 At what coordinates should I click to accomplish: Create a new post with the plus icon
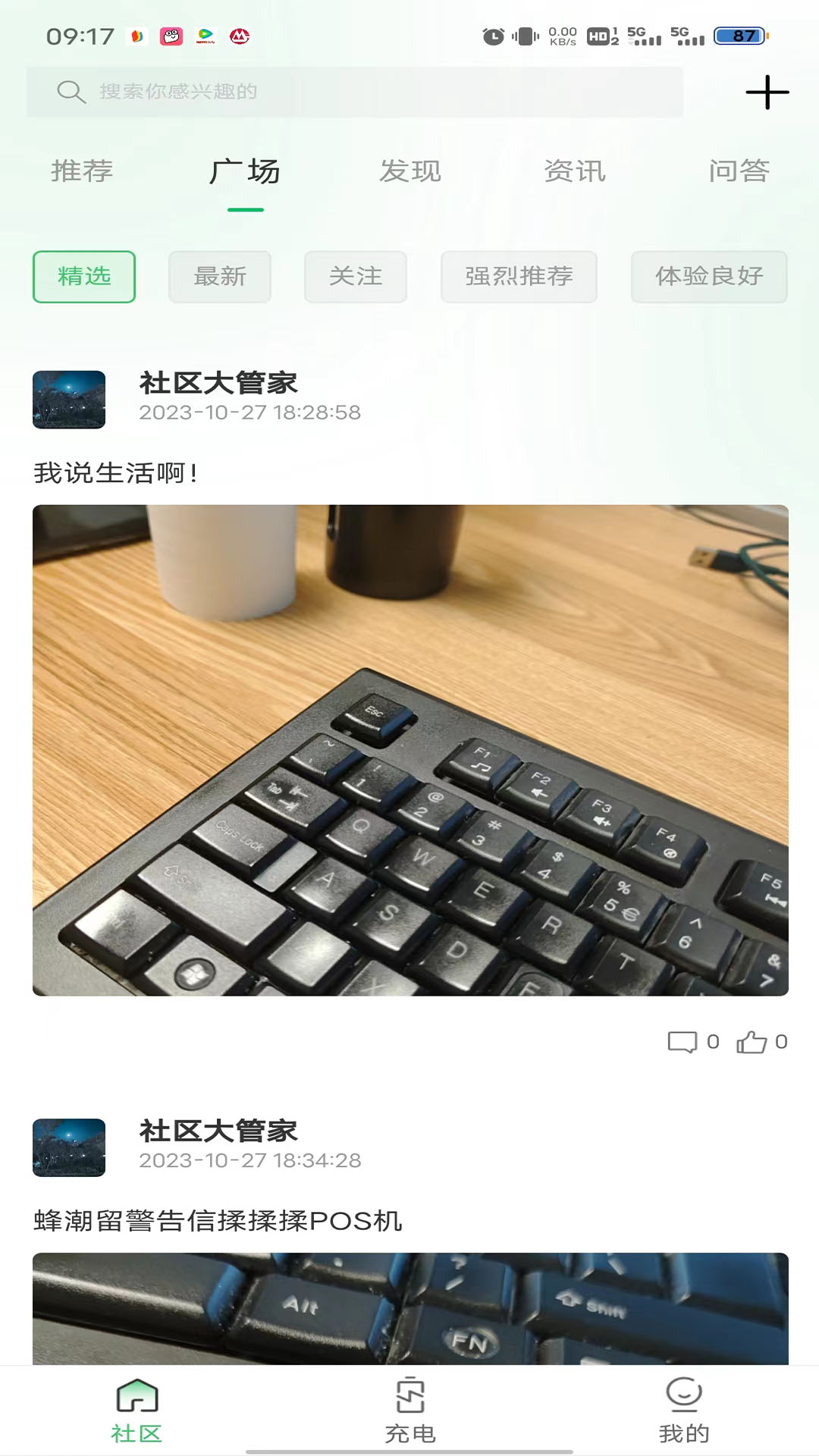[x=767, y=92]
